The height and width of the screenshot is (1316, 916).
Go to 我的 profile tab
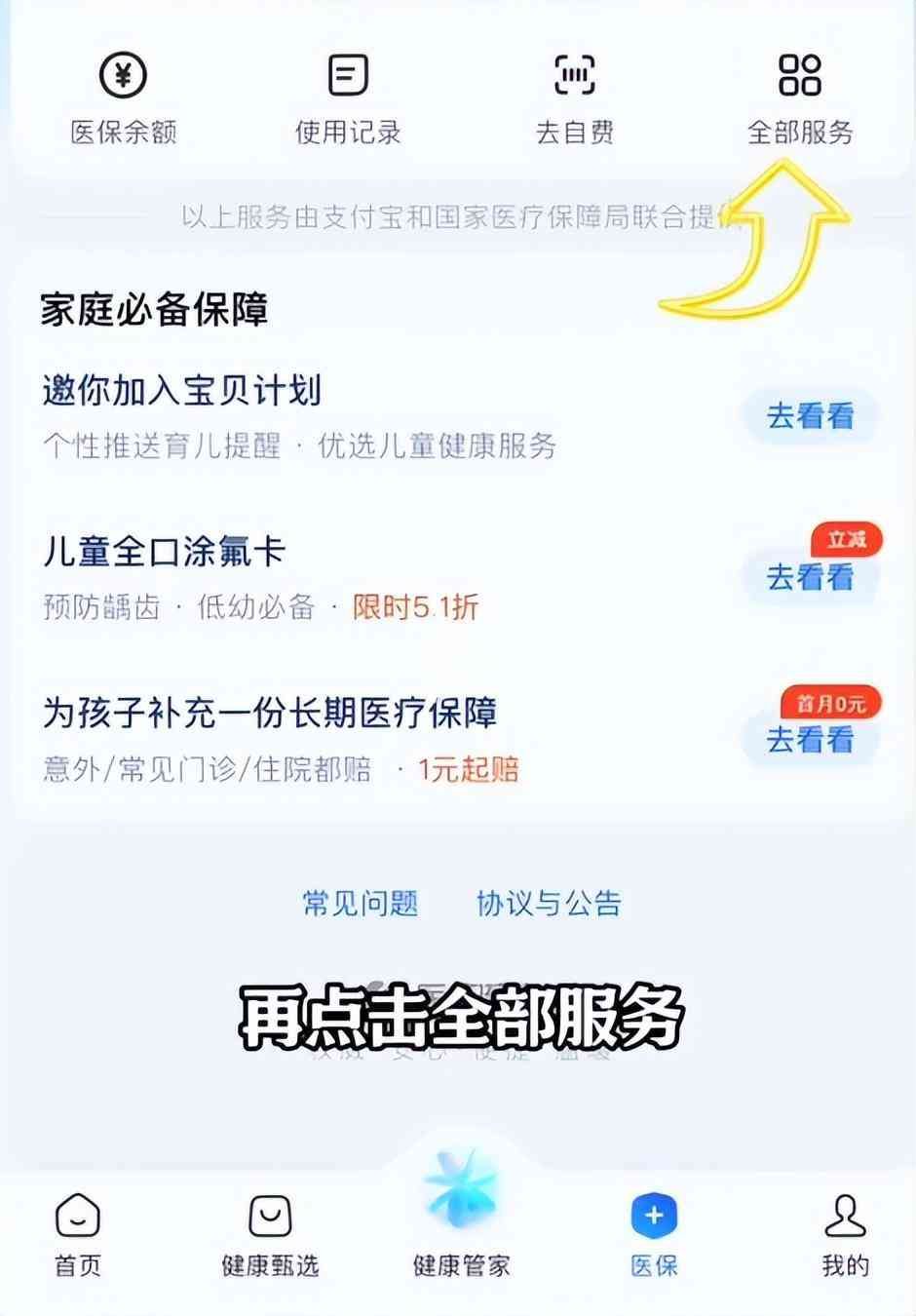tap(845, 1235)
